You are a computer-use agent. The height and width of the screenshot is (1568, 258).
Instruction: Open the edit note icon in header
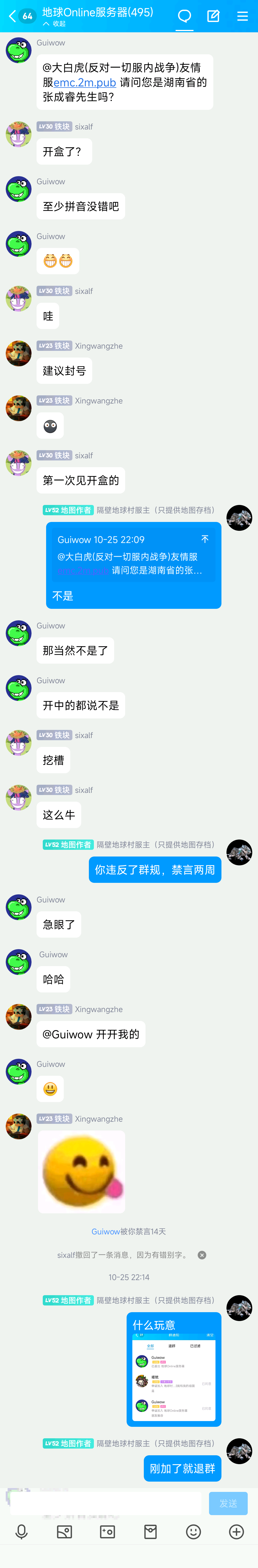[x=213, y=16]
